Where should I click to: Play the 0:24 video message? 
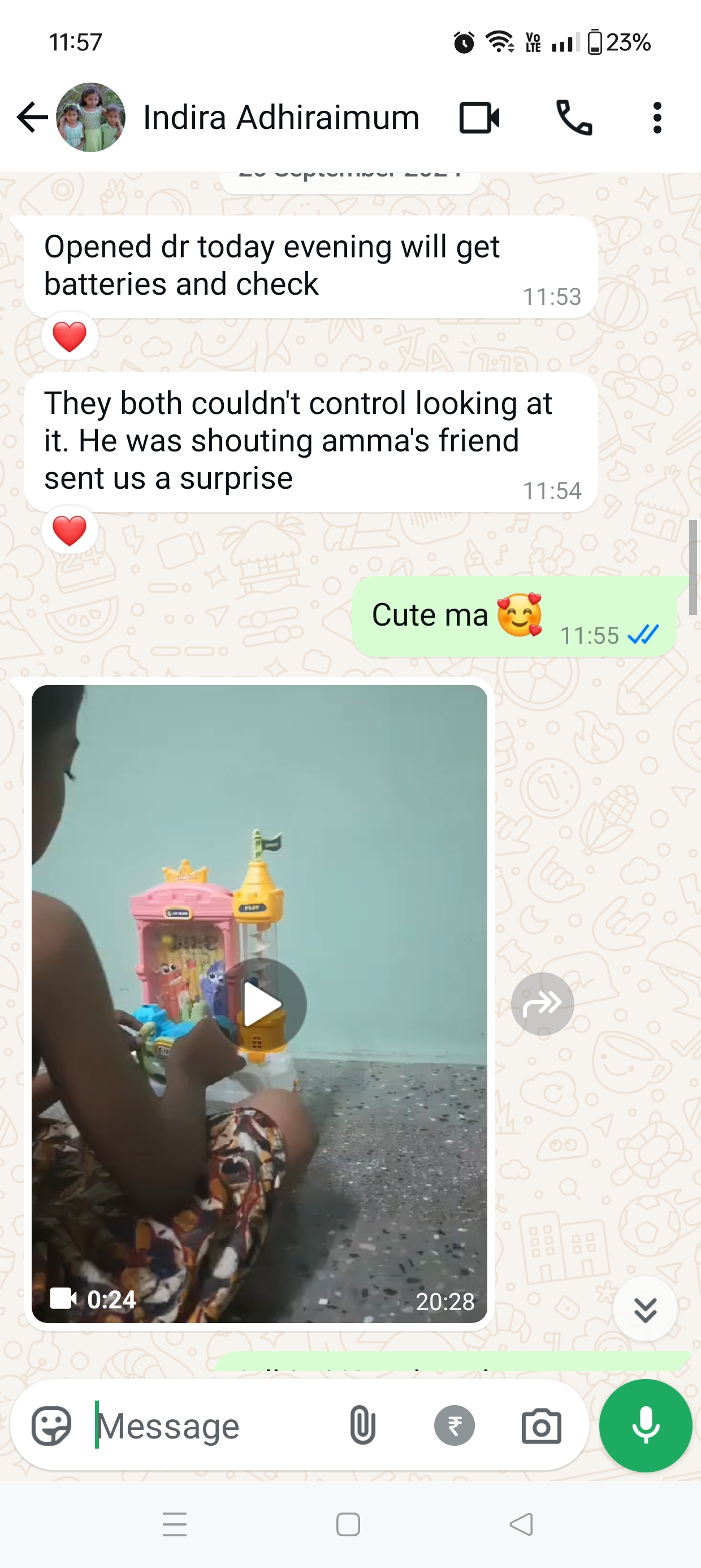pyautogui.click(x=262, y=1003)
